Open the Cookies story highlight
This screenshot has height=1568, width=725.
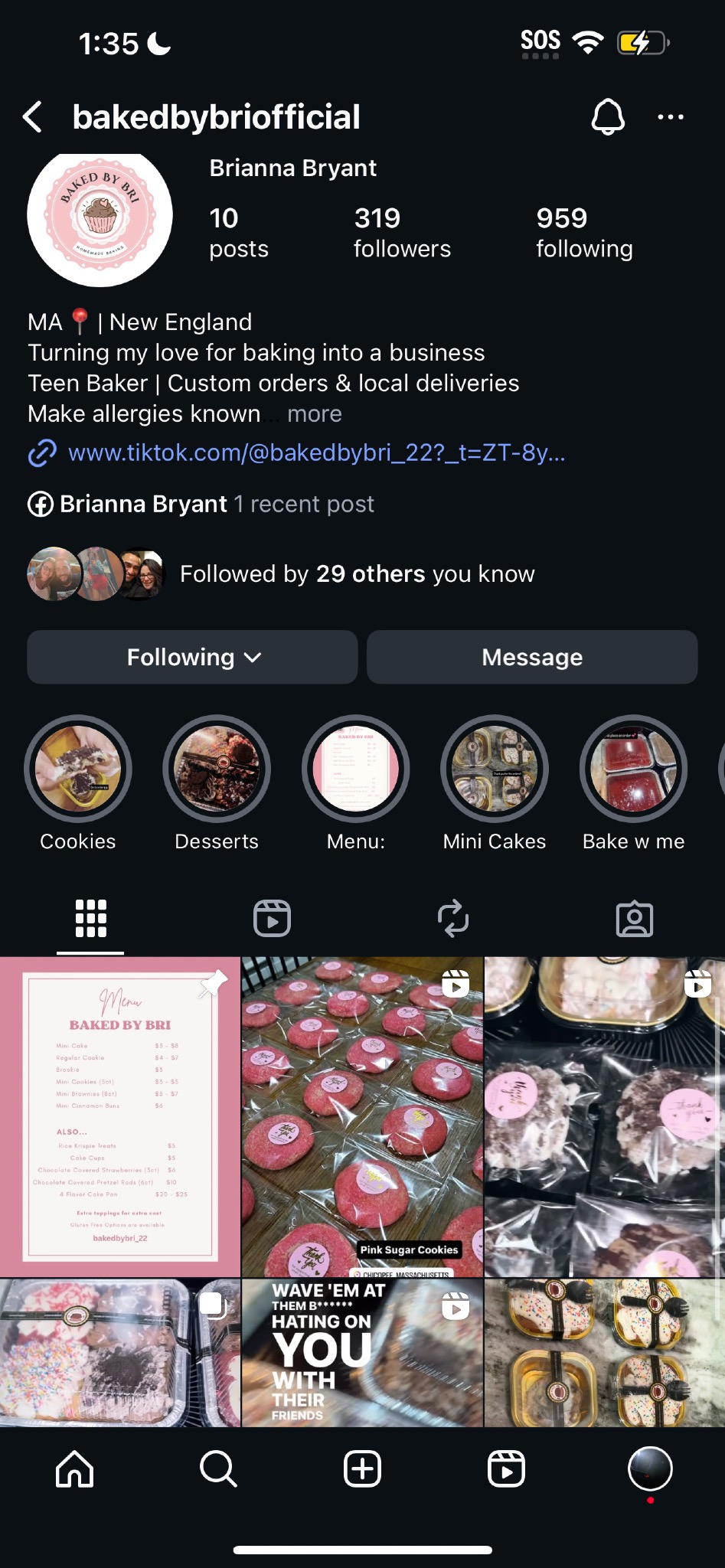[78, 769]
